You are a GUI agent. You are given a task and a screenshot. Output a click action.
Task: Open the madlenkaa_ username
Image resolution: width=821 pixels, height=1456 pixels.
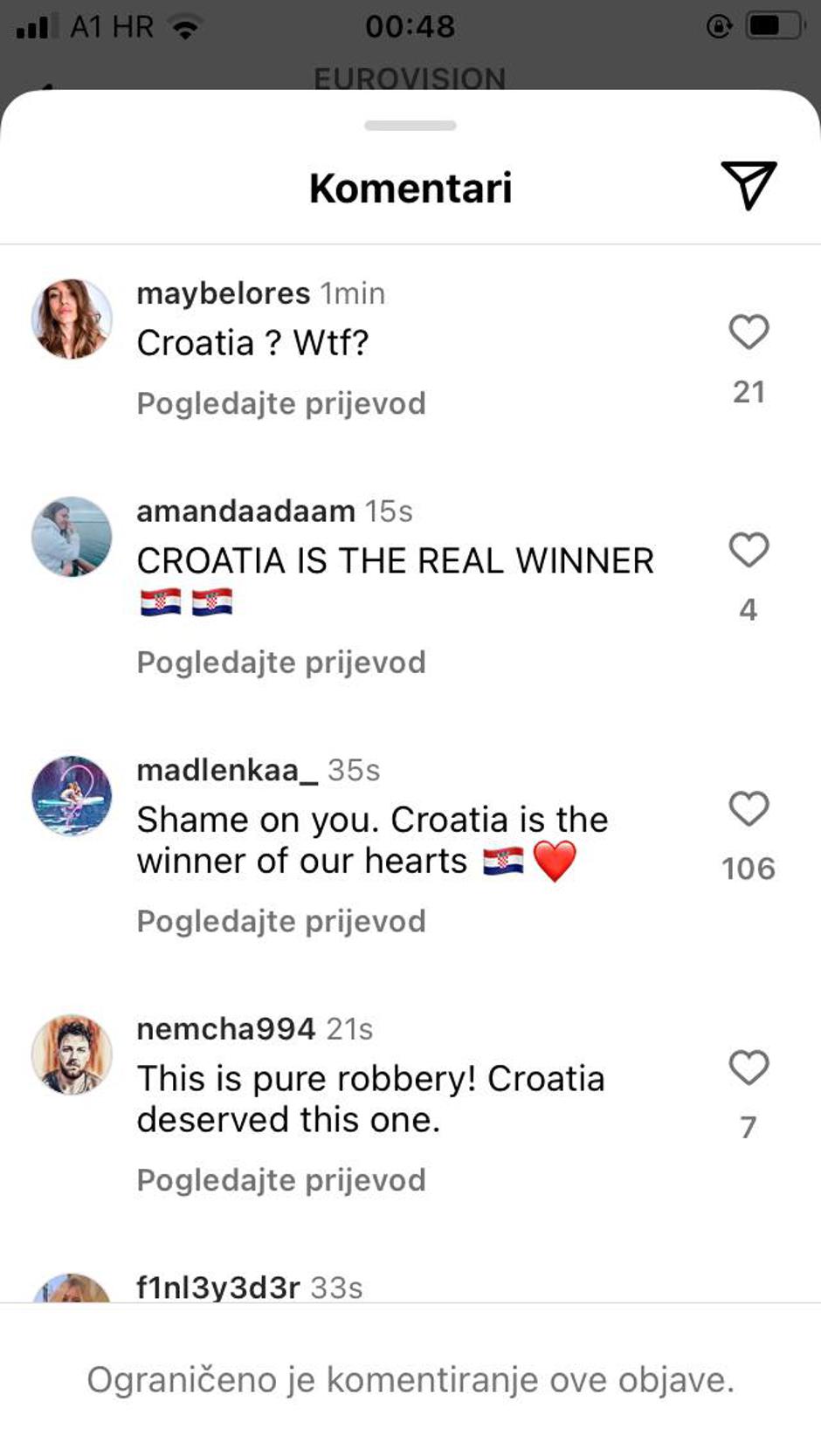227,770
